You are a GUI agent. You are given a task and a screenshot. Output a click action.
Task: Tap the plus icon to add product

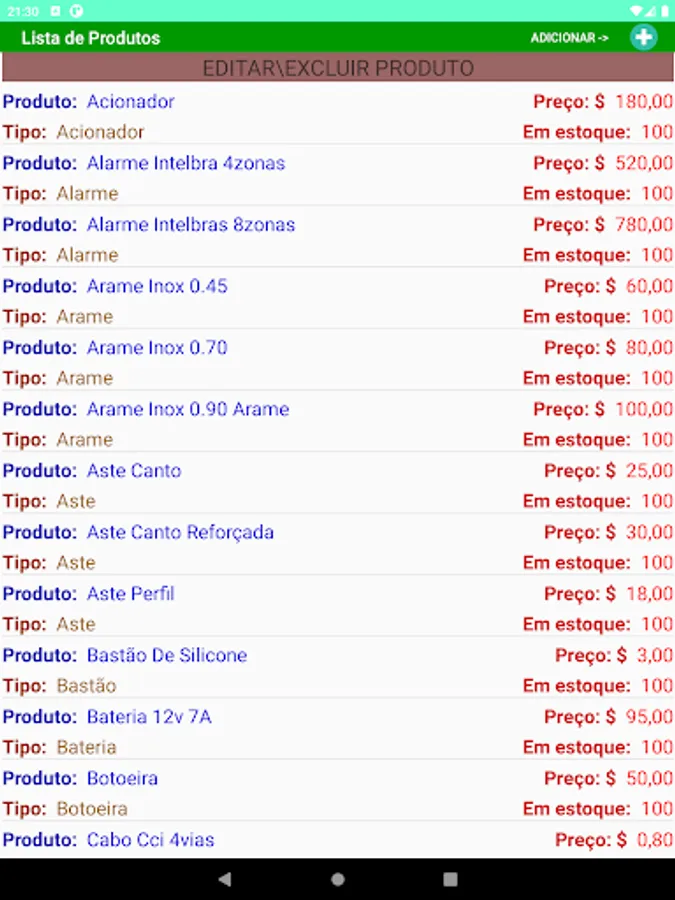pos(643,38)
